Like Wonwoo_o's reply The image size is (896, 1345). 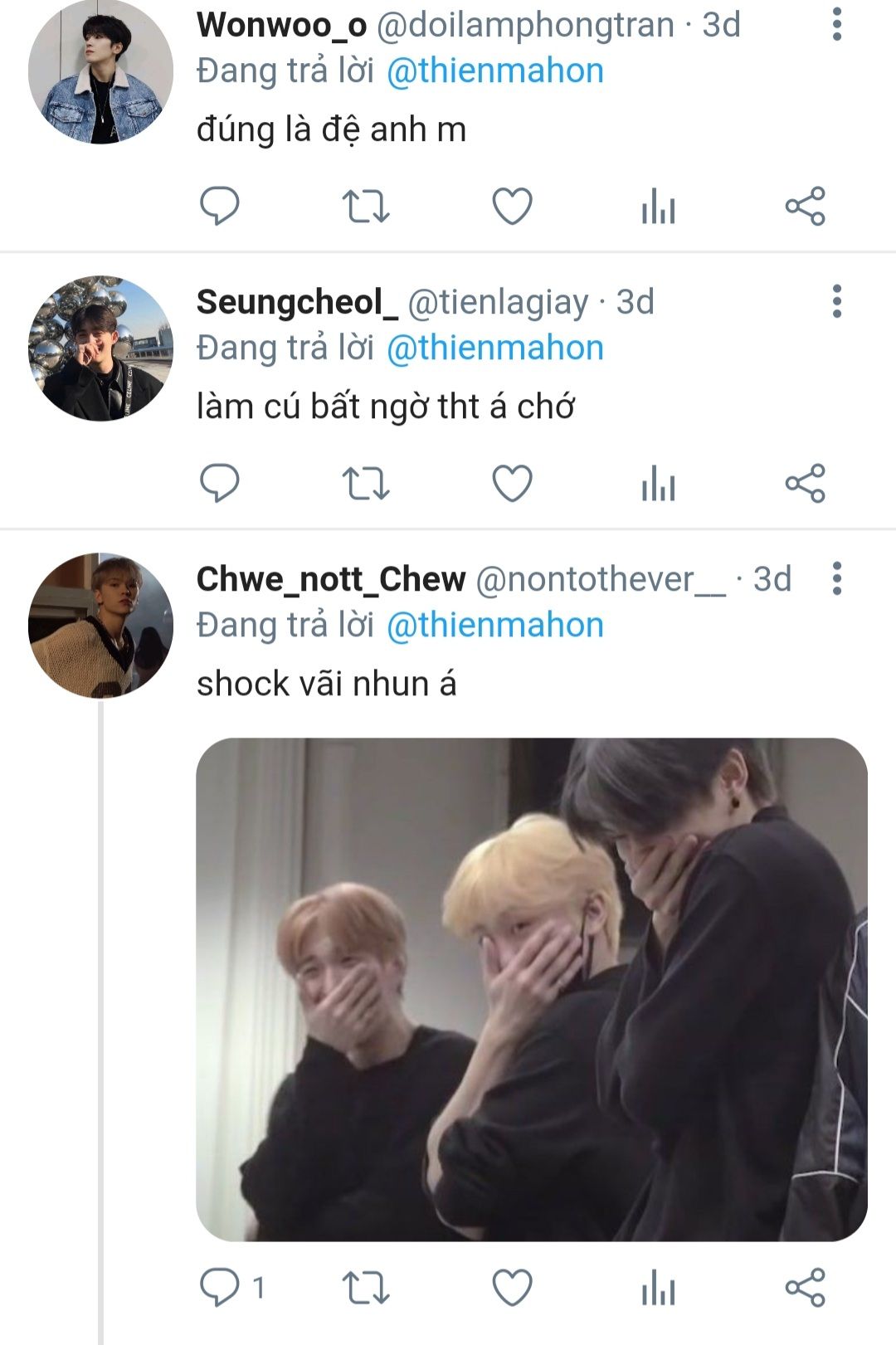(512, 206)
